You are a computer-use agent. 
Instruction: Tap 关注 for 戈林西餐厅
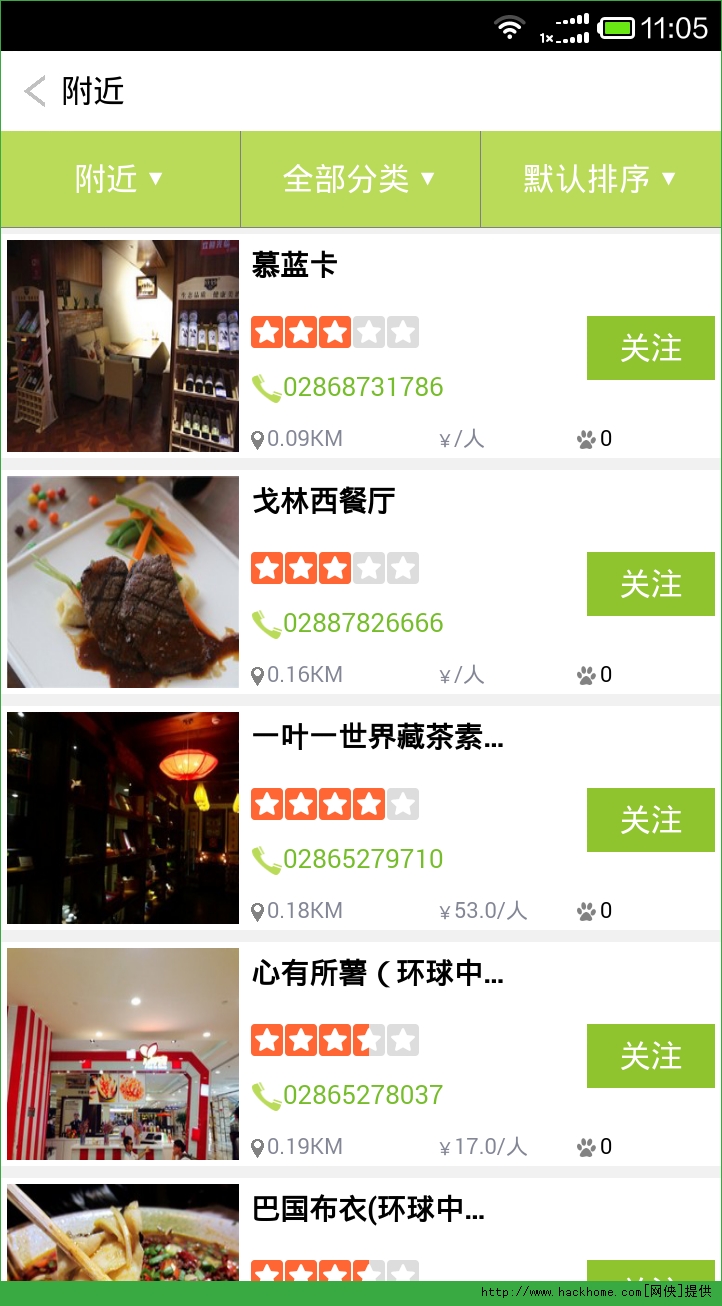[x=650, y=584]
